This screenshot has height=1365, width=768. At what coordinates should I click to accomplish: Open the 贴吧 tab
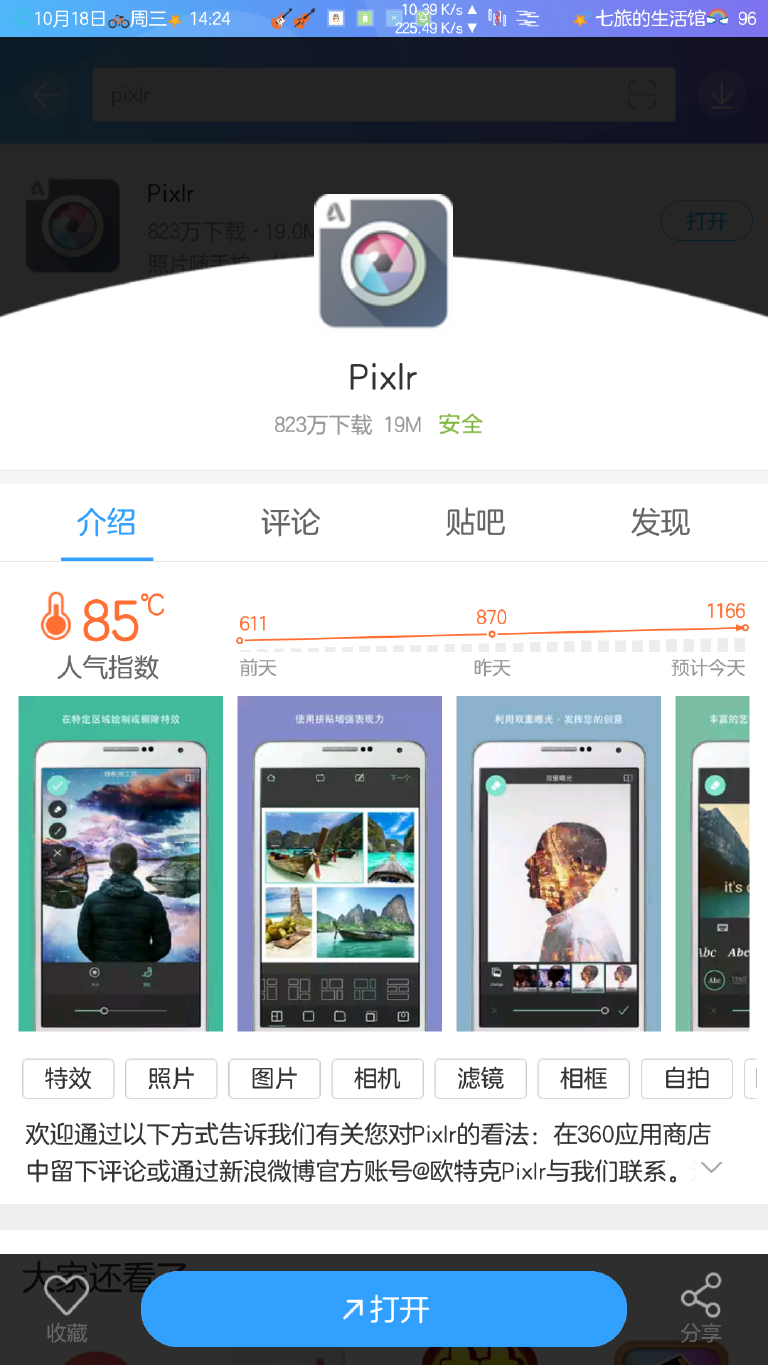click(475, 522)
